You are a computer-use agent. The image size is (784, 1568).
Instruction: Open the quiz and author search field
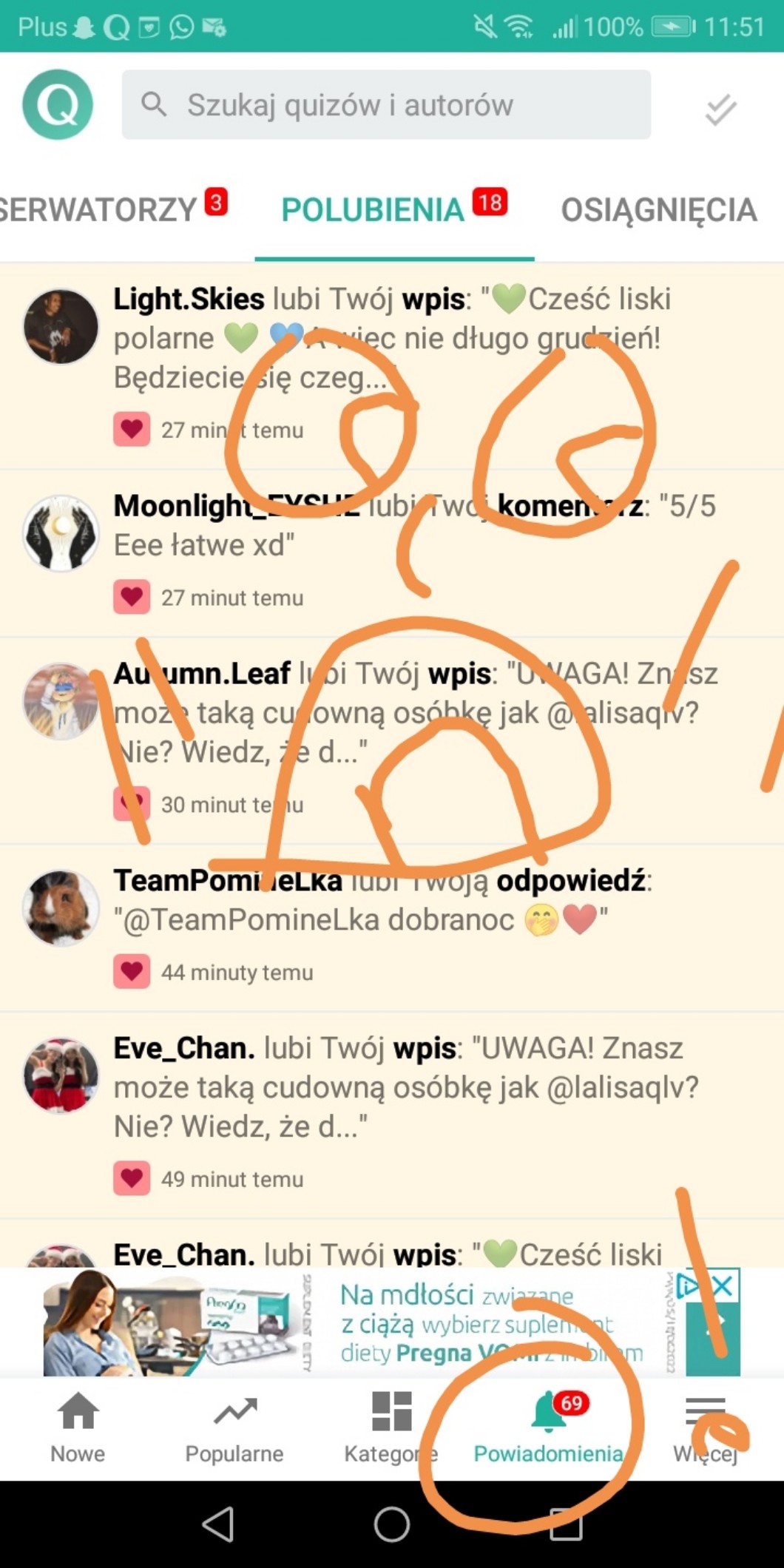[386, 104]
